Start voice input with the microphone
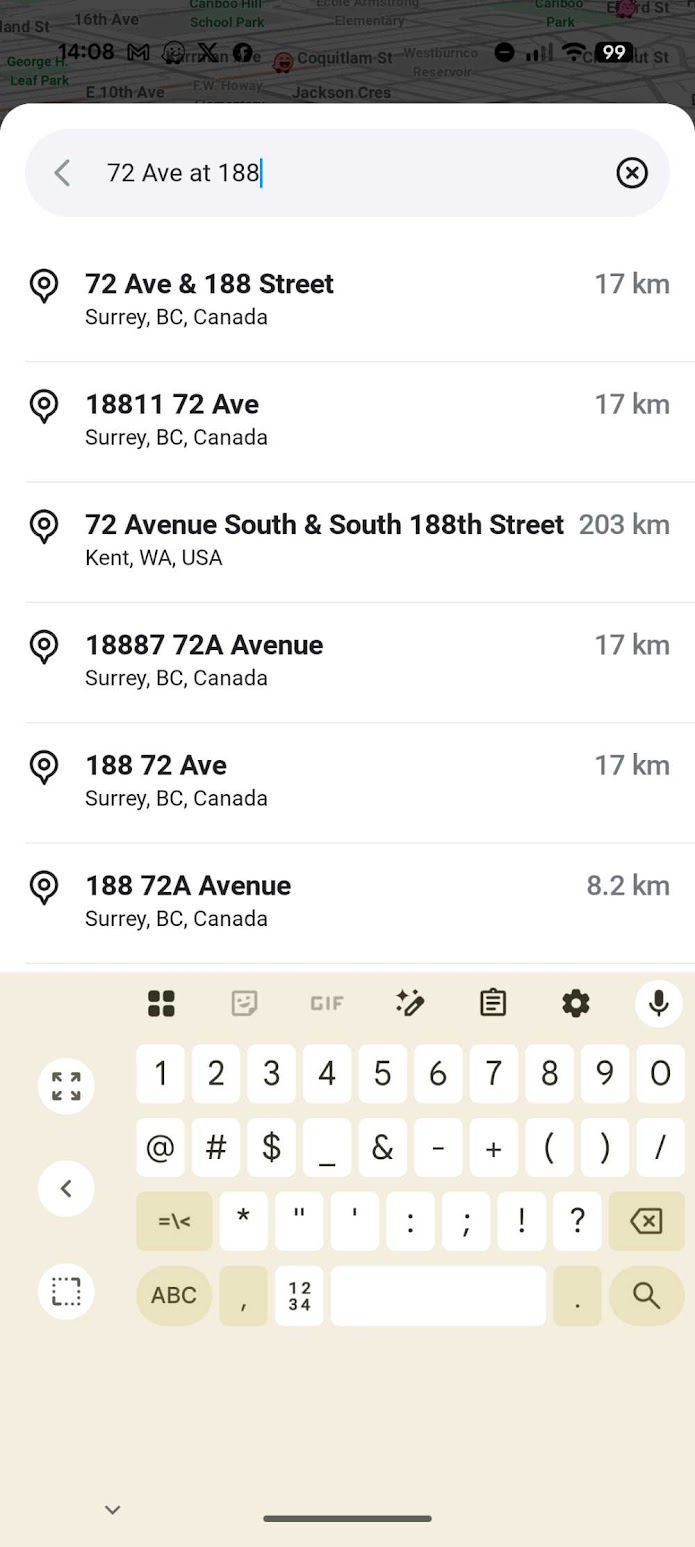The height and width of the screenshot is (1547, 695). pyautogui.click(x=658, y=1002)
